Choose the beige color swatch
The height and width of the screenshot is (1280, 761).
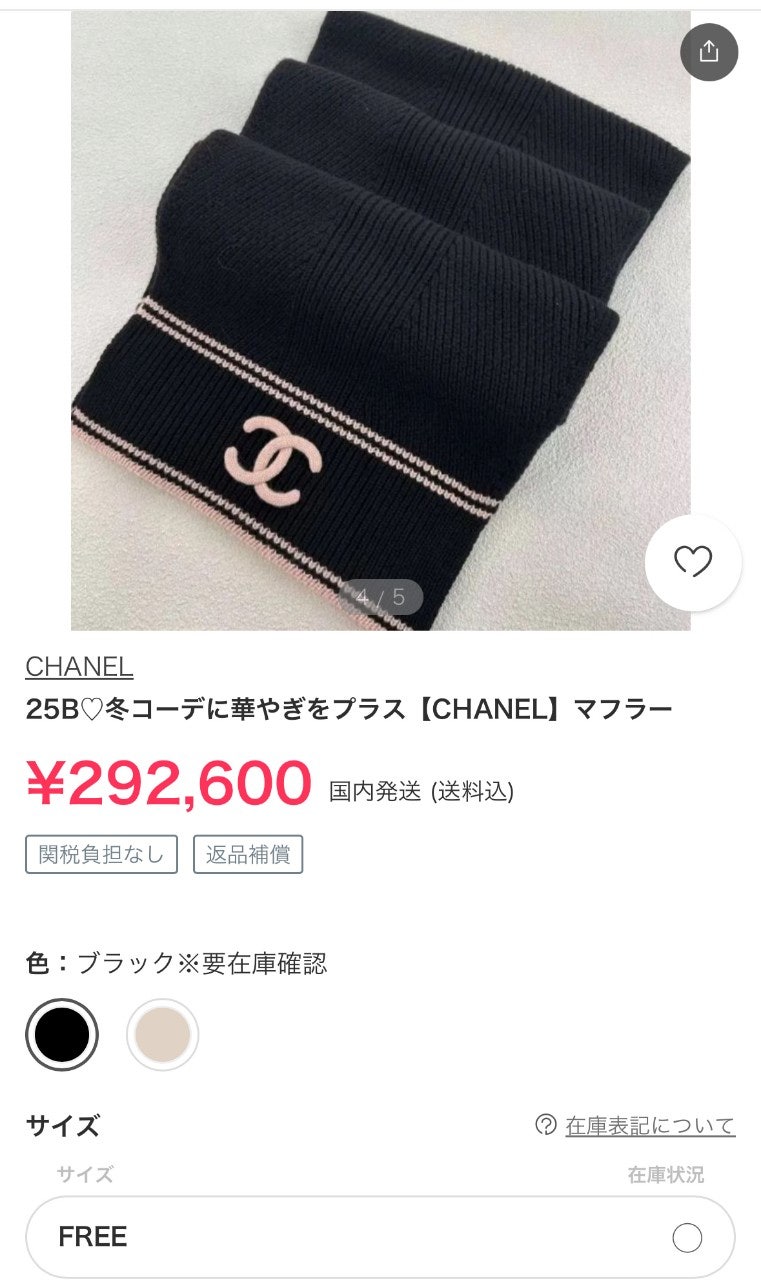[x=162, y=1035]
